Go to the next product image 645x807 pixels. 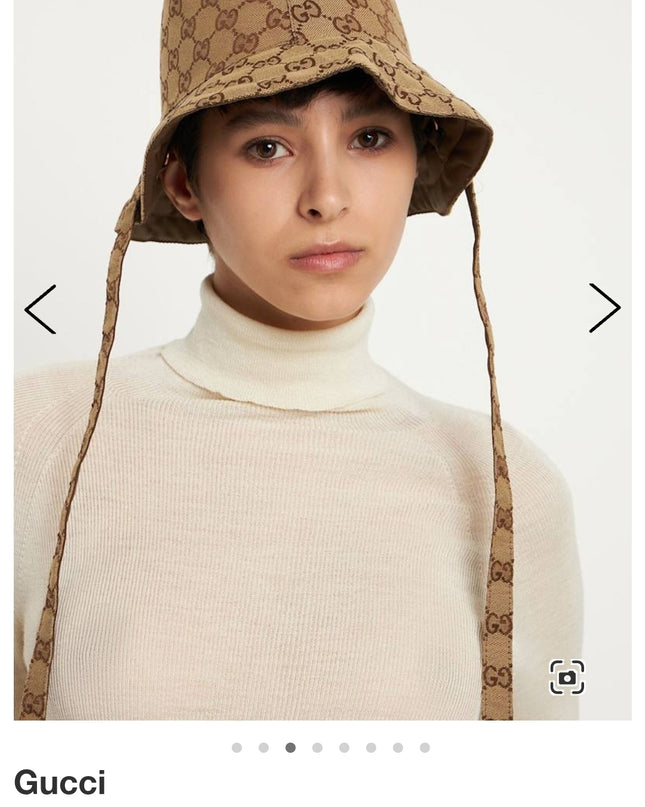coord(604,308)
